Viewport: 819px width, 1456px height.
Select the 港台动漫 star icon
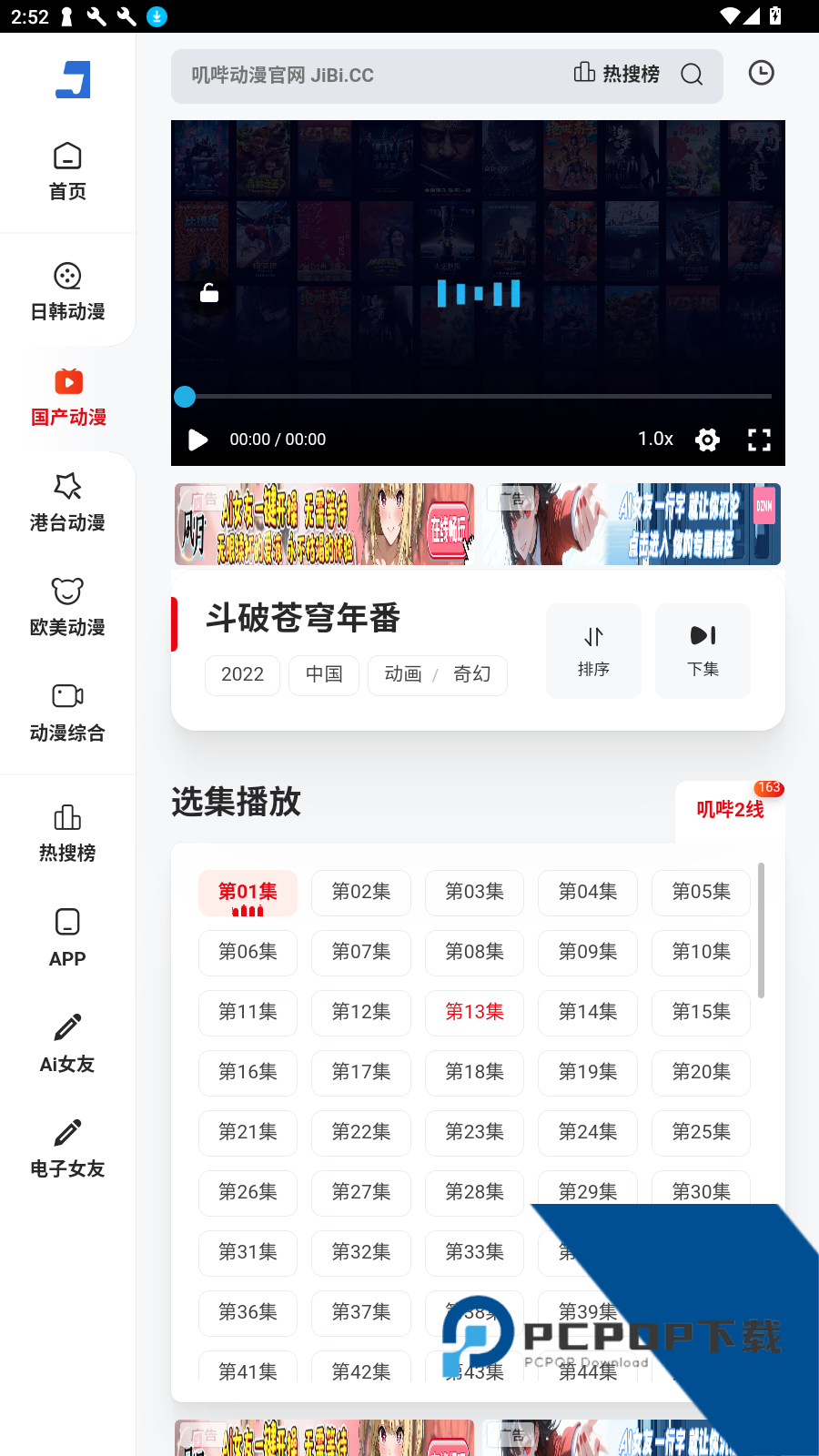[x=67, y=487]
